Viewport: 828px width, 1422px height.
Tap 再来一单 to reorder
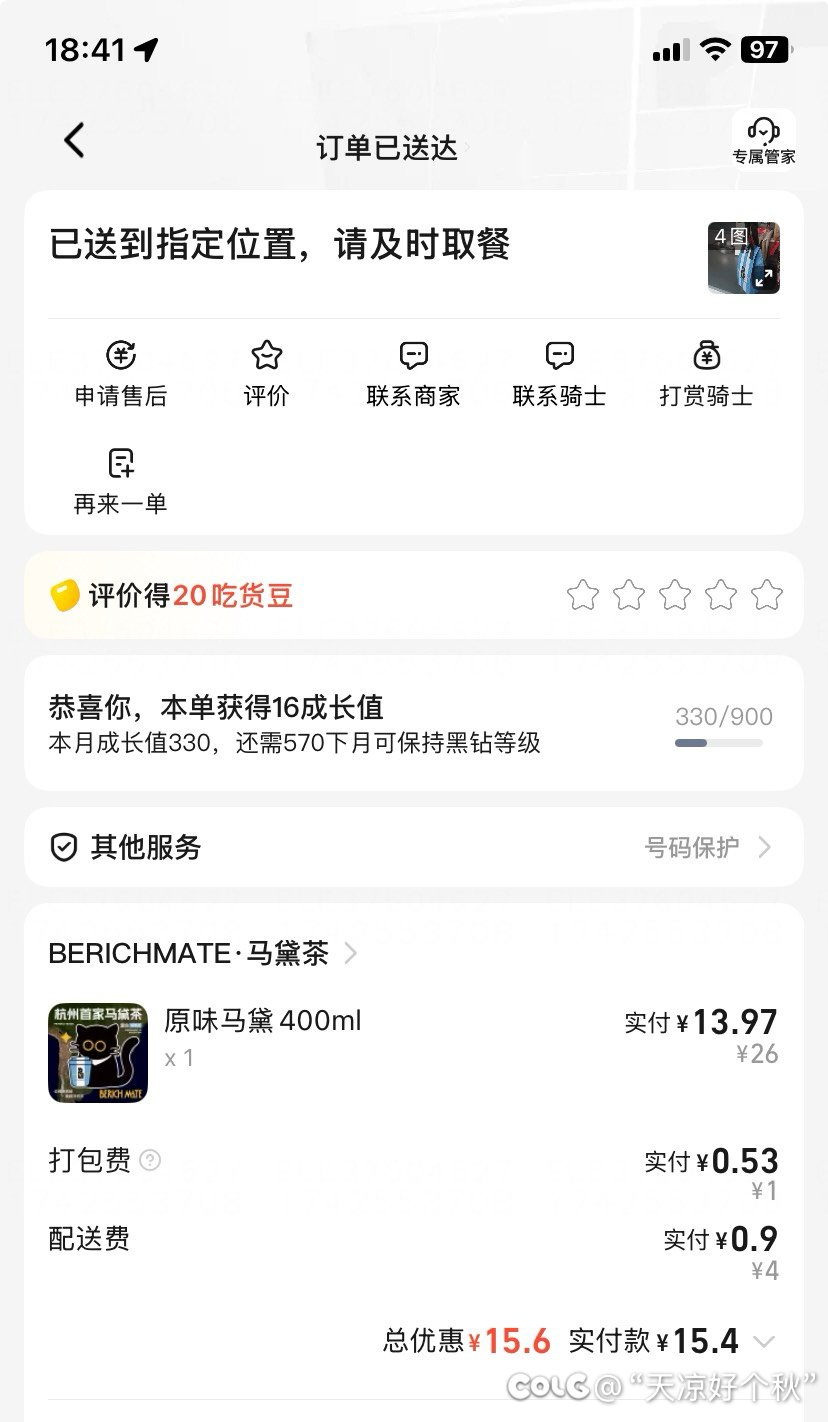point(121,478)
